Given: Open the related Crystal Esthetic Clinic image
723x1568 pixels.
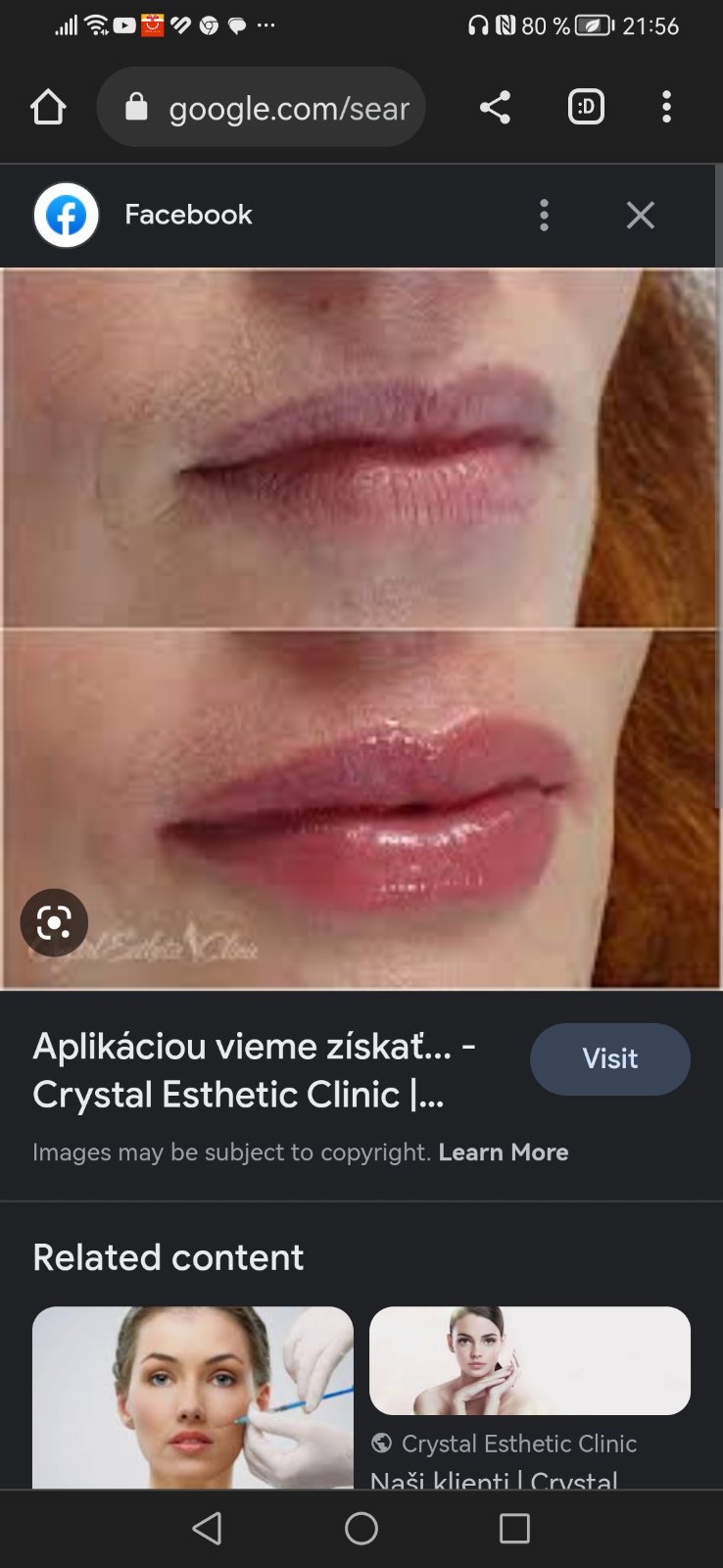Looking at the screenshot, I should click(x=529, y=1360).
